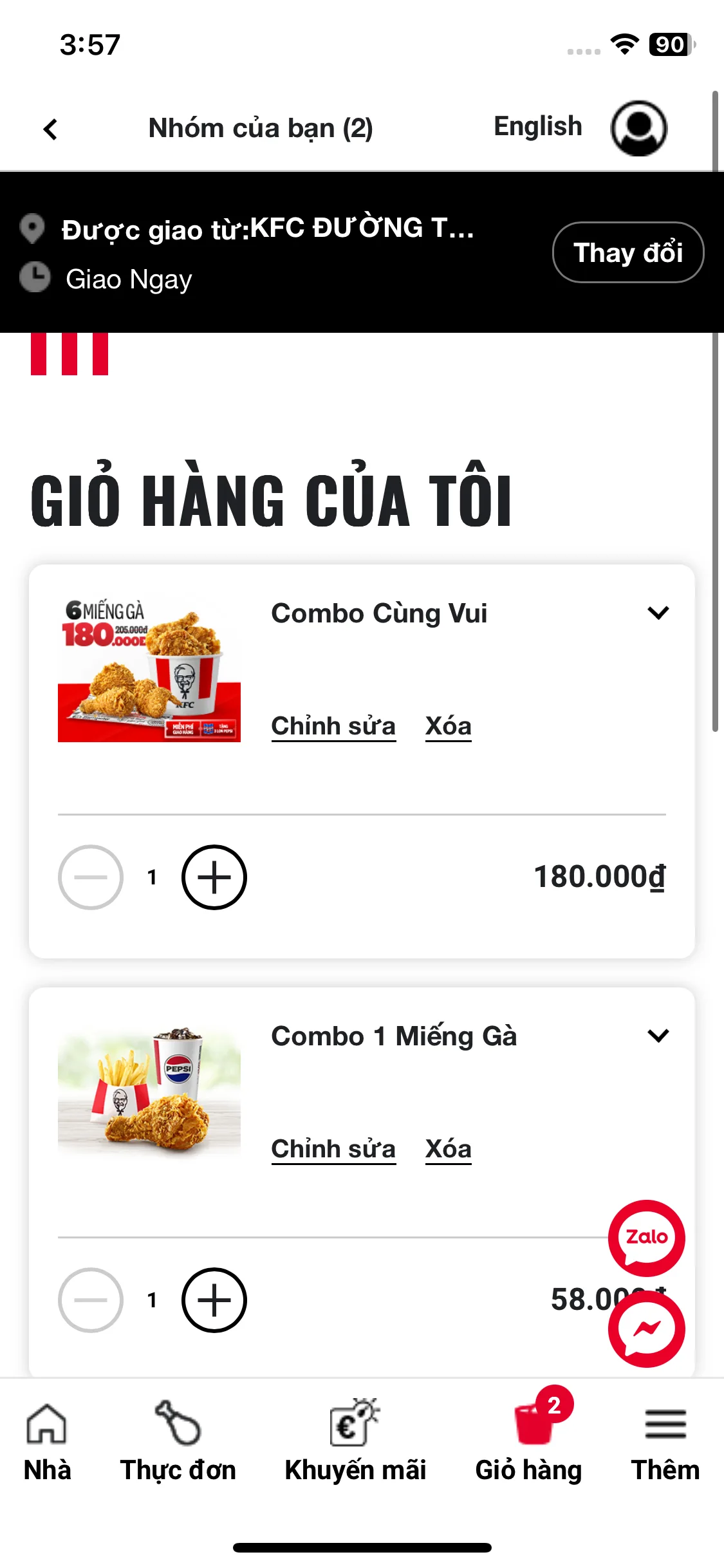Go to the Nhà home tab
The image size is (724, 1568).
(47, 1442)
